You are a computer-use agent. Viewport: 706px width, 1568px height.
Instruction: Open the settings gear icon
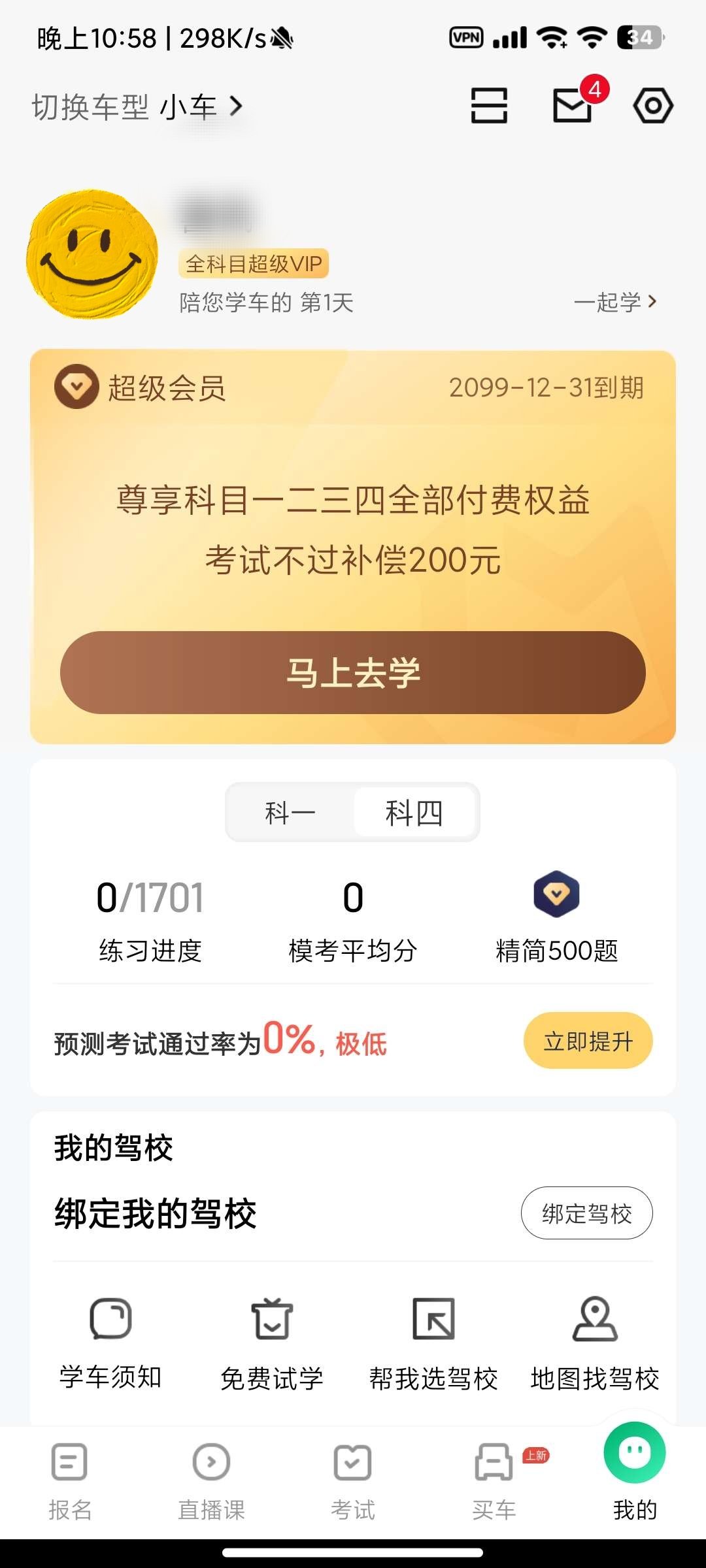point(652,105)
